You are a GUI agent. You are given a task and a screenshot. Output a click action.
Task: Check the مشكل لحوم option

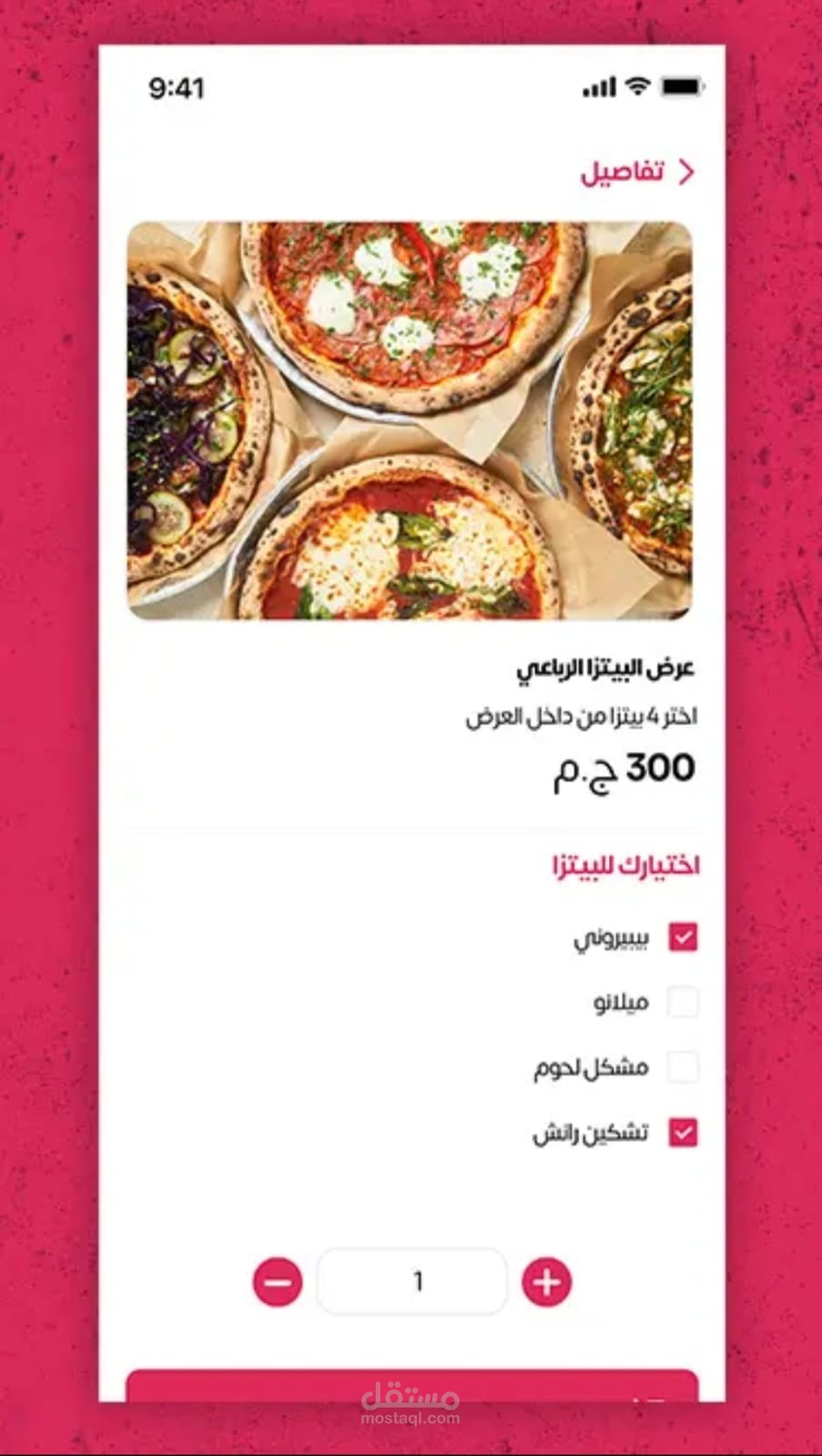683,1067
